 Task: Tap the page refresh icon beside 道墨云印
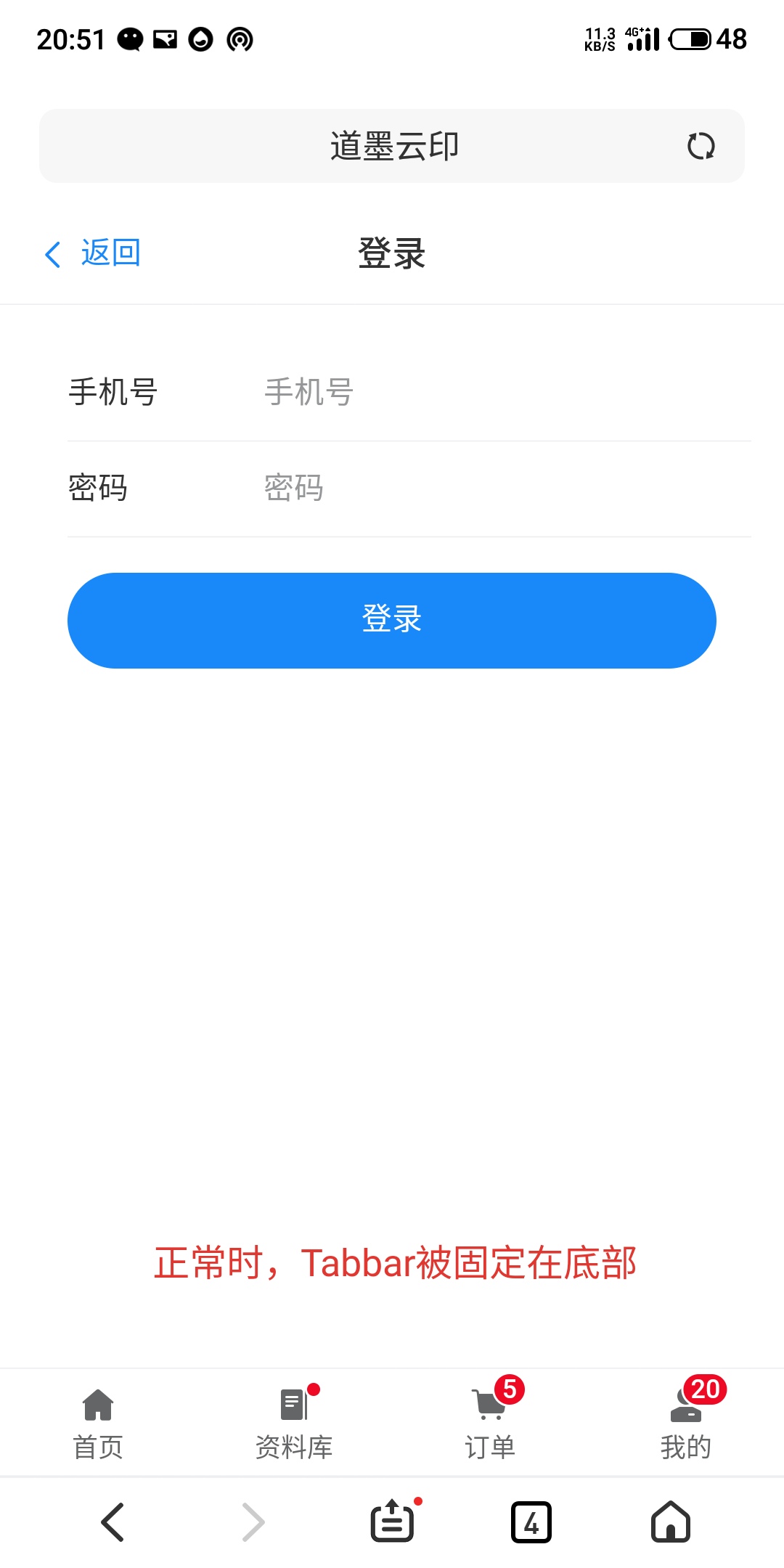pos(701,145)
